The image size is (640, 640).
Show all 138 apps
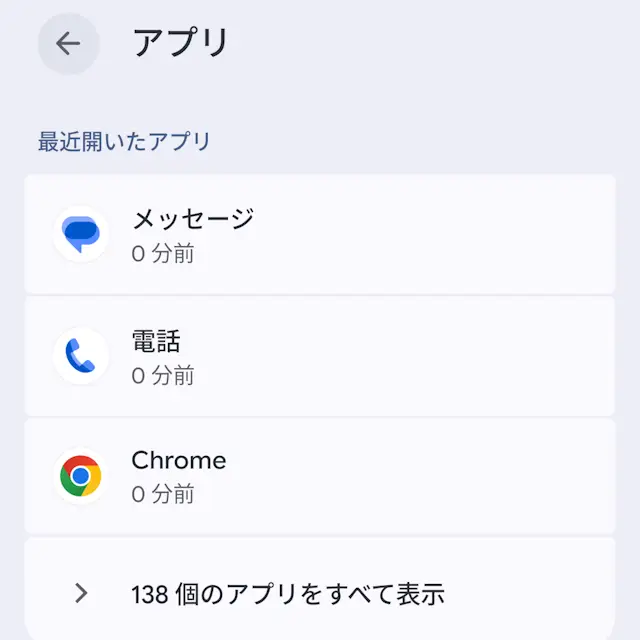[x=320, y=593]
